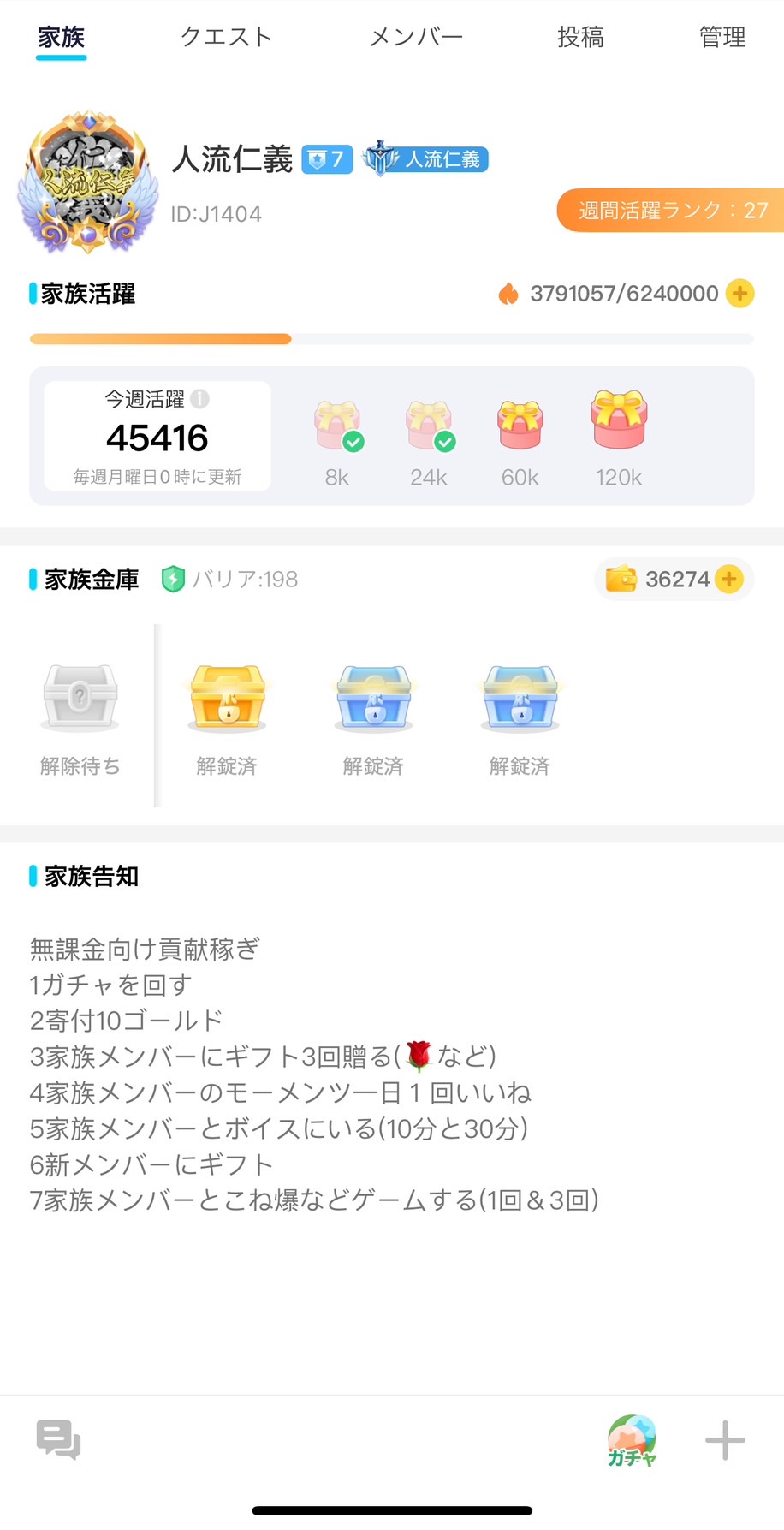
Task: Show info for 今週活躍
Action: point(199,399)
